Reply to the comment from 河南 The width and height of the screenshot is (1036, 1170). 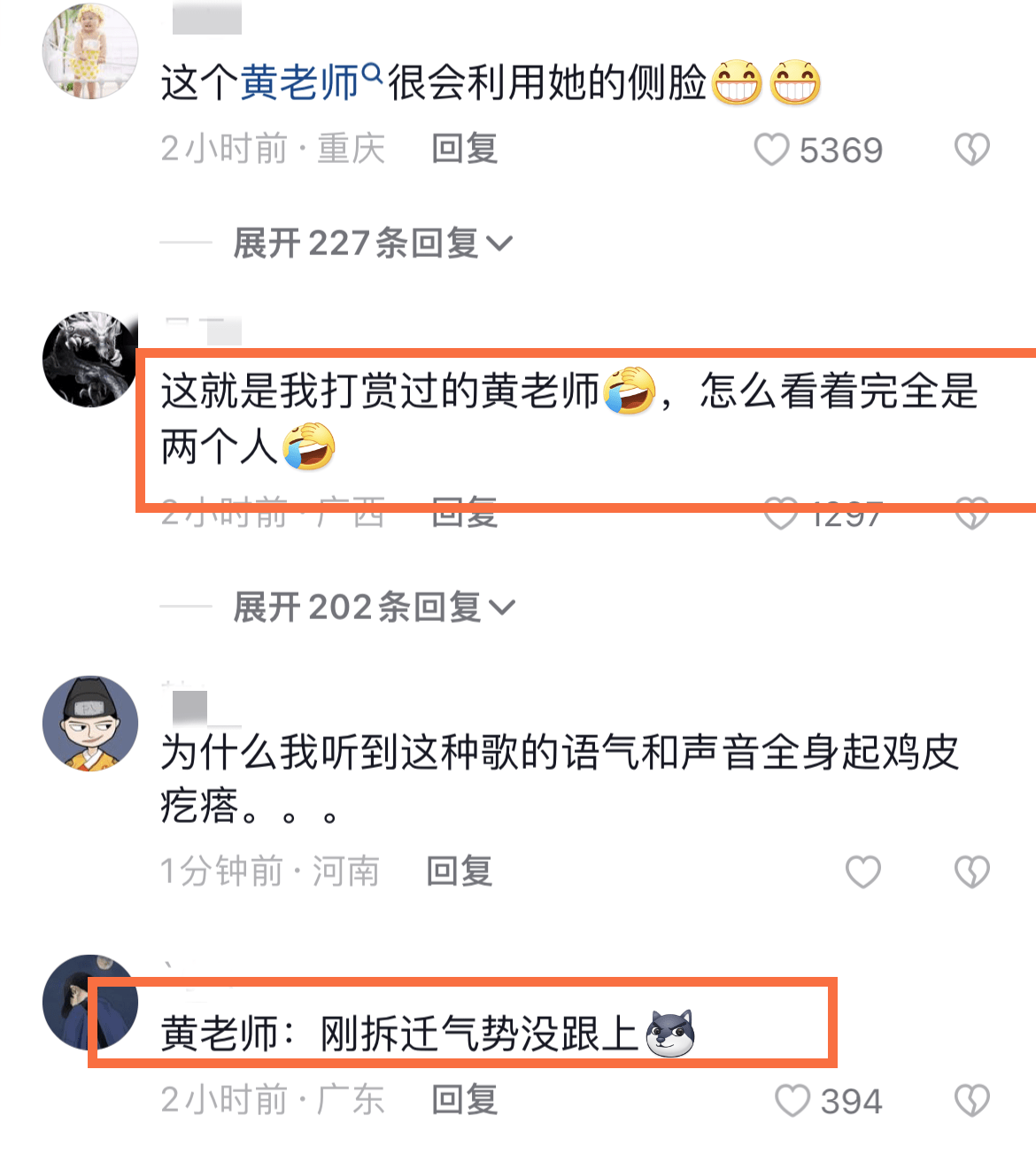(x=459, y=872)
